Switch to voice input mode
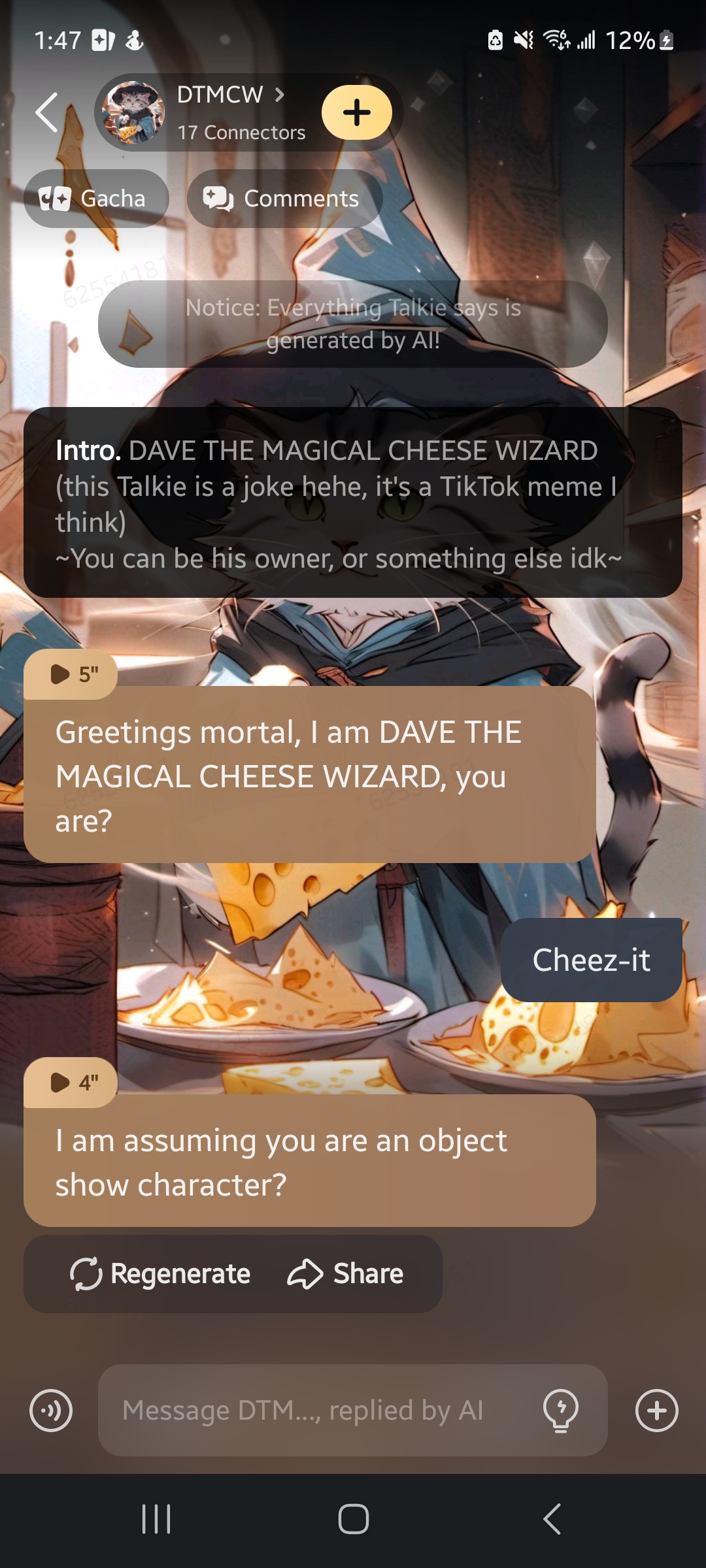The height and width of the screenshot is (1568, 706). pyautogui.click(x=51, y=1411)
